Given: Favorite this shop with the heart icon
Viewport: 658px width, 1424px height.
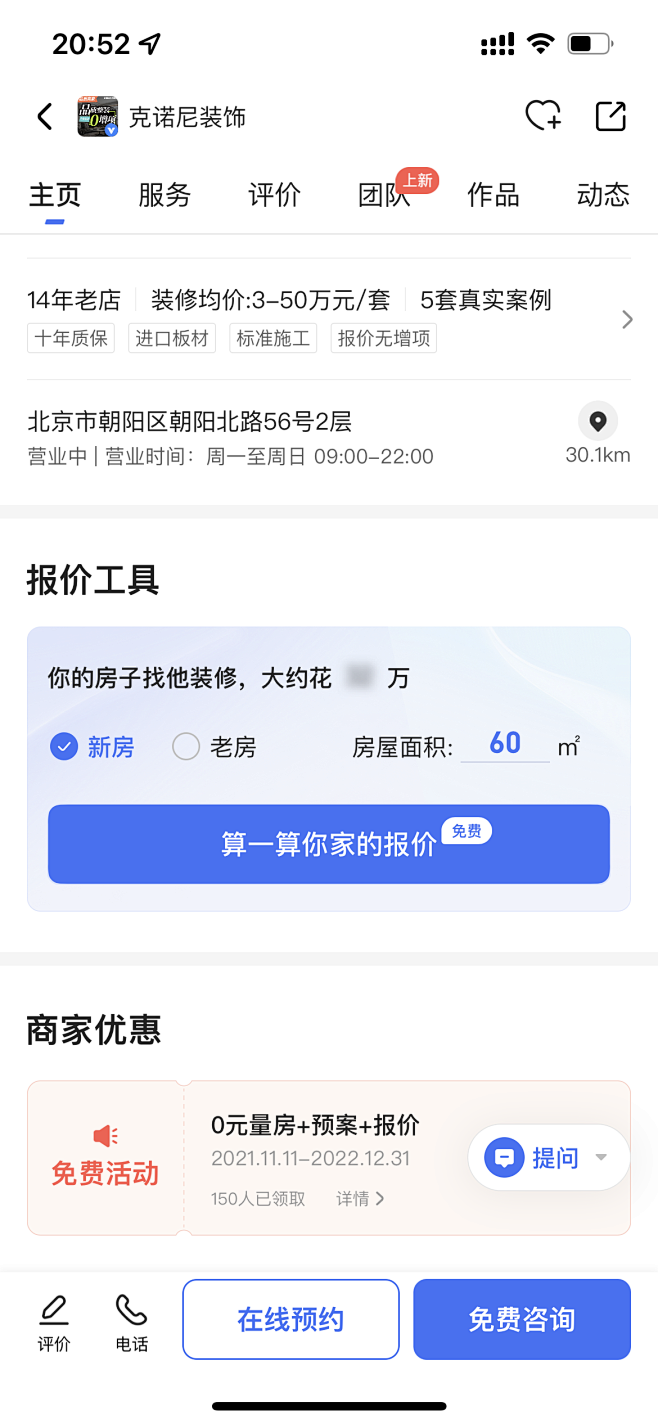Looking at the screenshot, I should [x=543, y=117].
